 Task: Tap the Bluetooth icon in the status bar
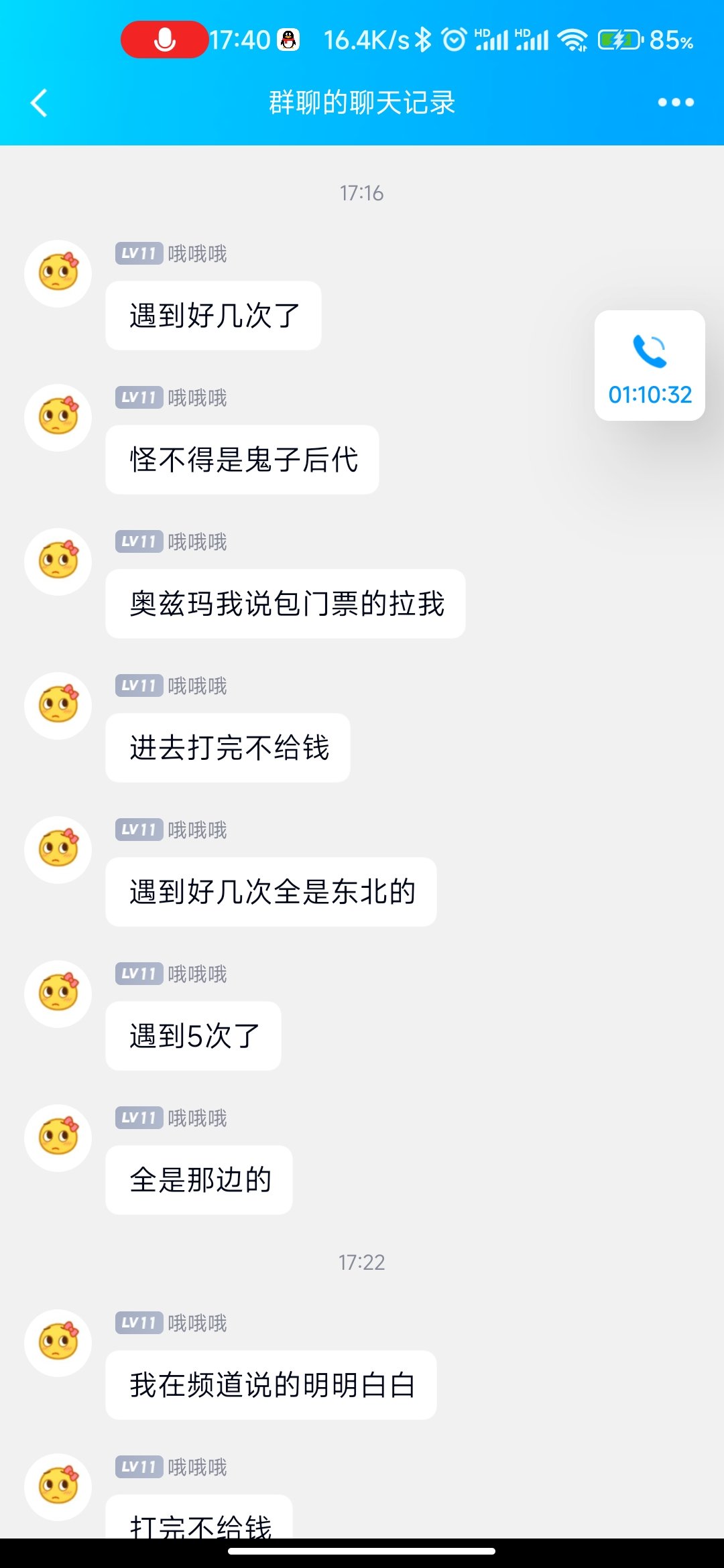[x=425, y=40]
